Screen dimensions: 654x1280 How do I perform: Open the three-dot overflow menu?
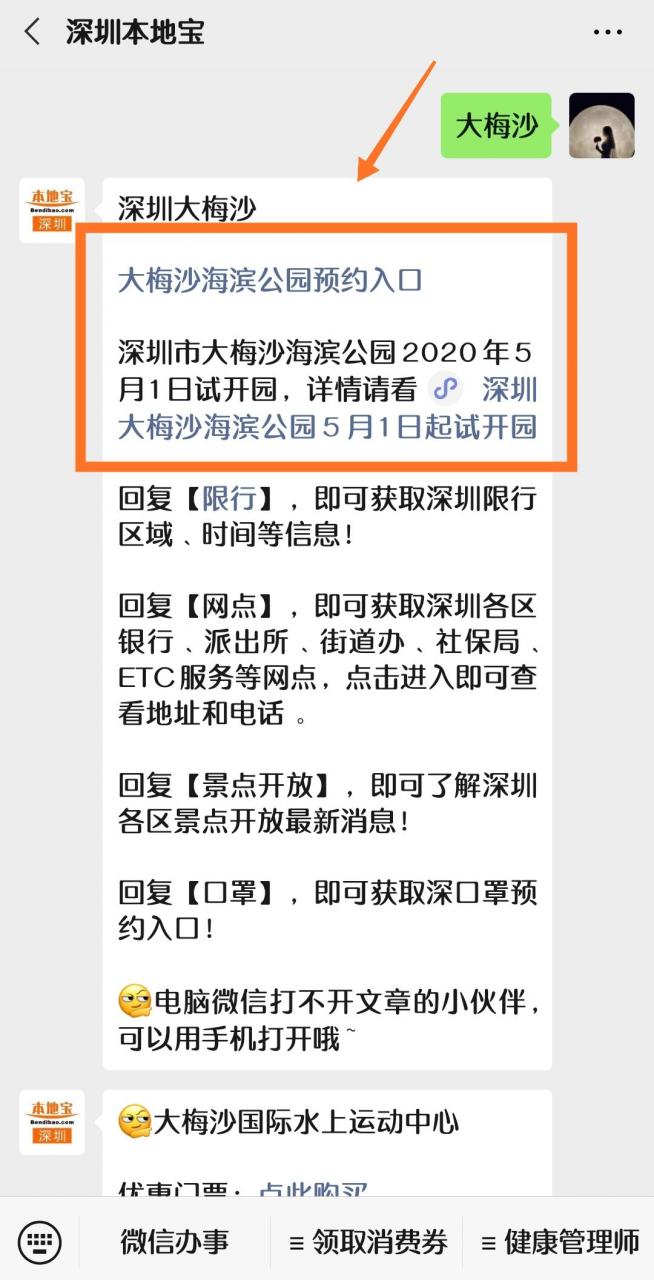(x=608, y=32)
